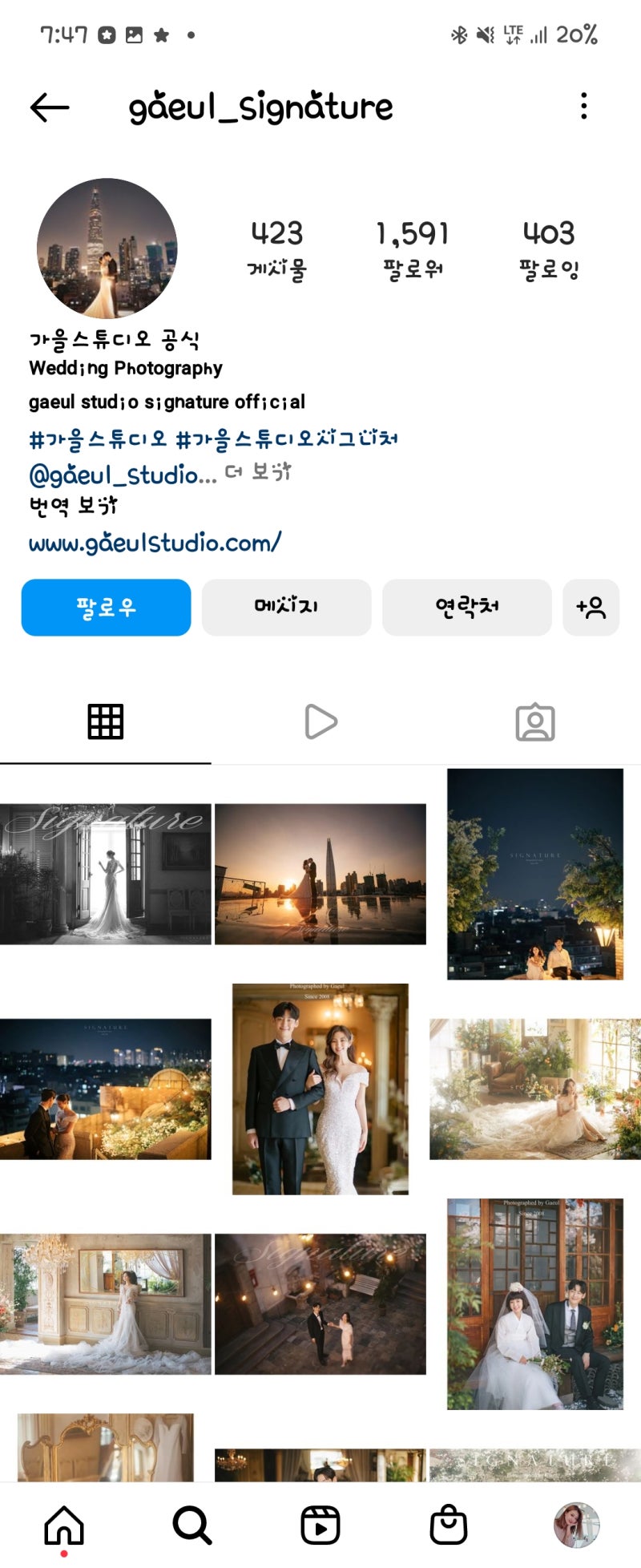View the 403 팔로잉 list
Viewport: 641px width, 1568px height.
coord(549,249)
